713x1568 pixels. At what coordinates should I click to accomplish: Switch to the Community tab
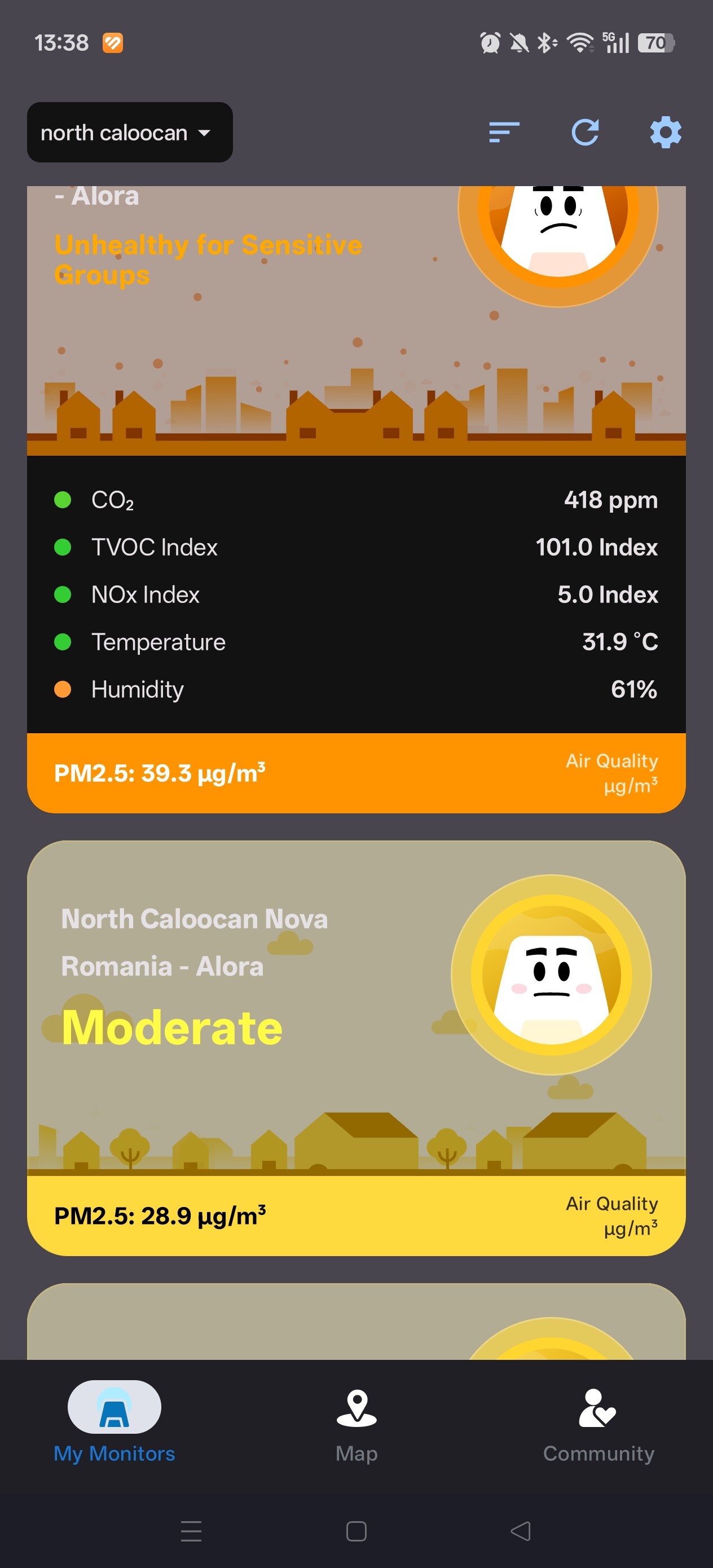(x=598, y=1424)
